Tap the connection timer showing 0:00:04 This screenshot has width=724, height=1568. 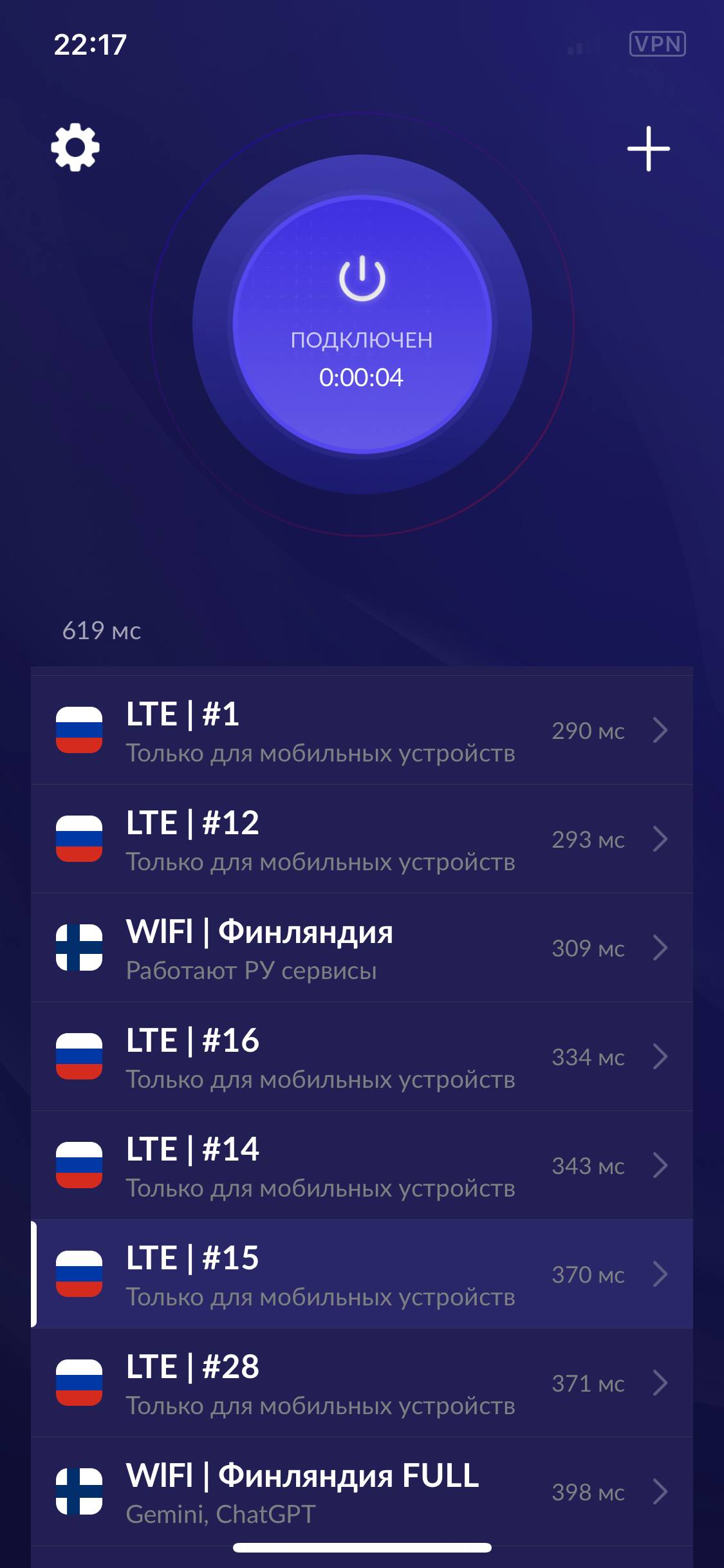(362, 378)
